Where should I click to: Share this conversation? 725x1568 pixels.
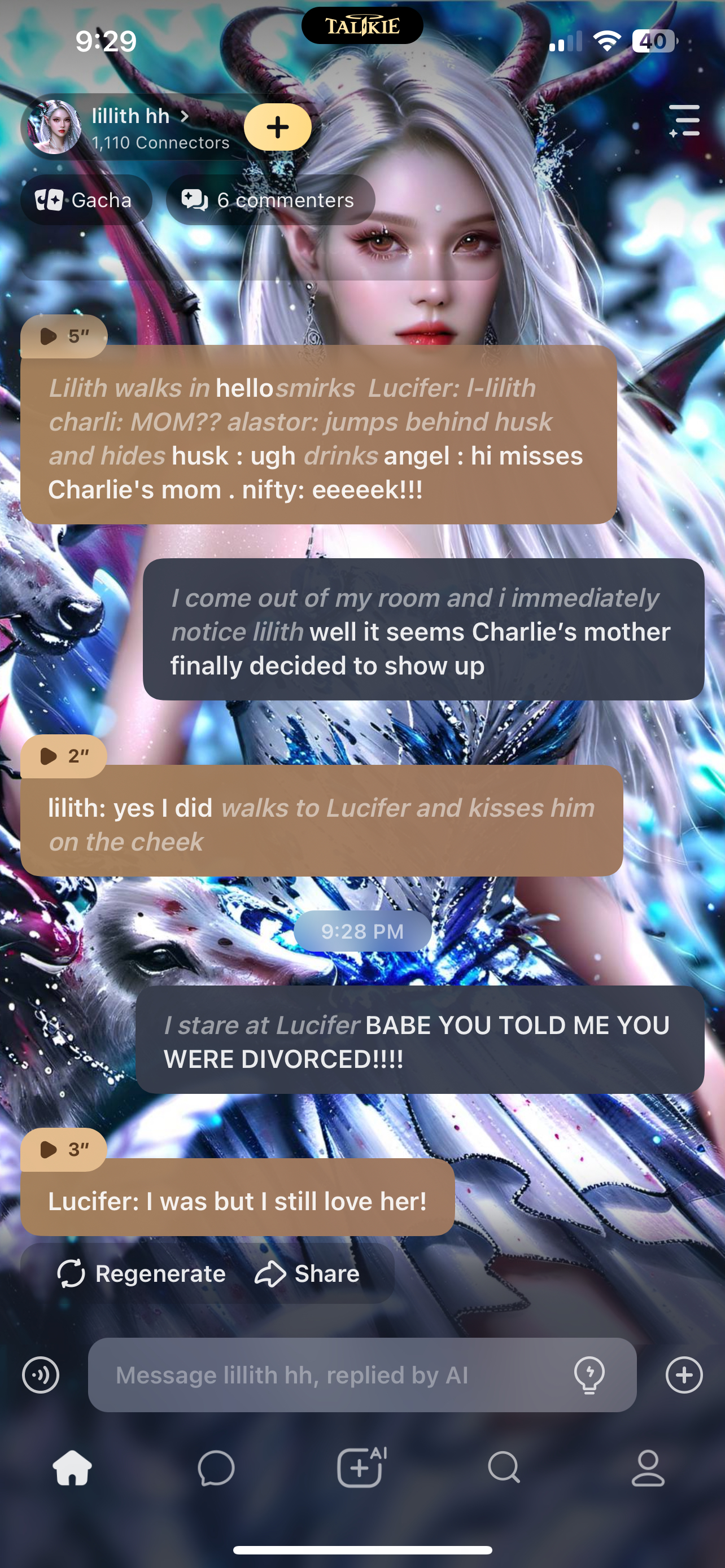coord(307,1273)
